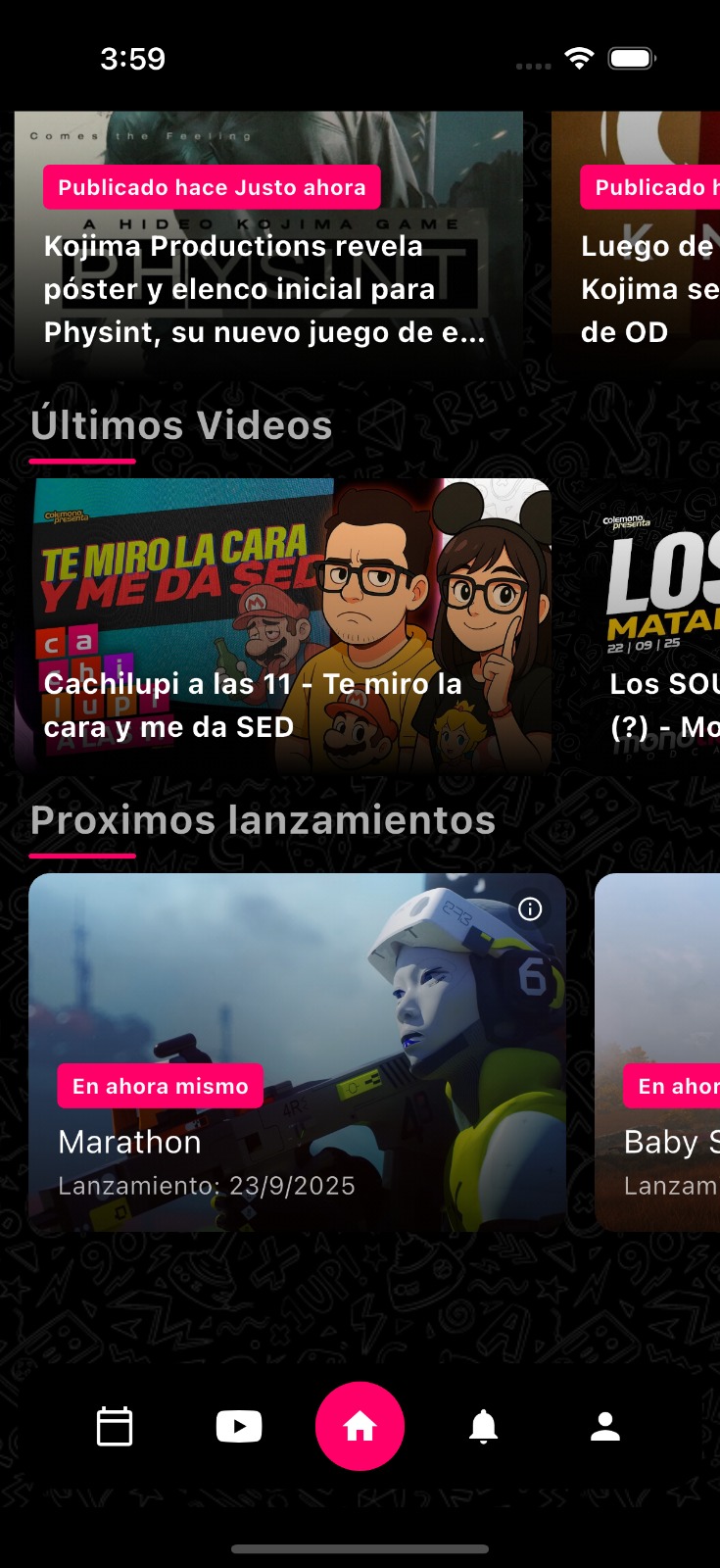Image resolution: width=720 pixels, height=1568 pixels.
Task: Tap the 'Publicado hace Justo ahora' badge
Action: click(212, 186)
